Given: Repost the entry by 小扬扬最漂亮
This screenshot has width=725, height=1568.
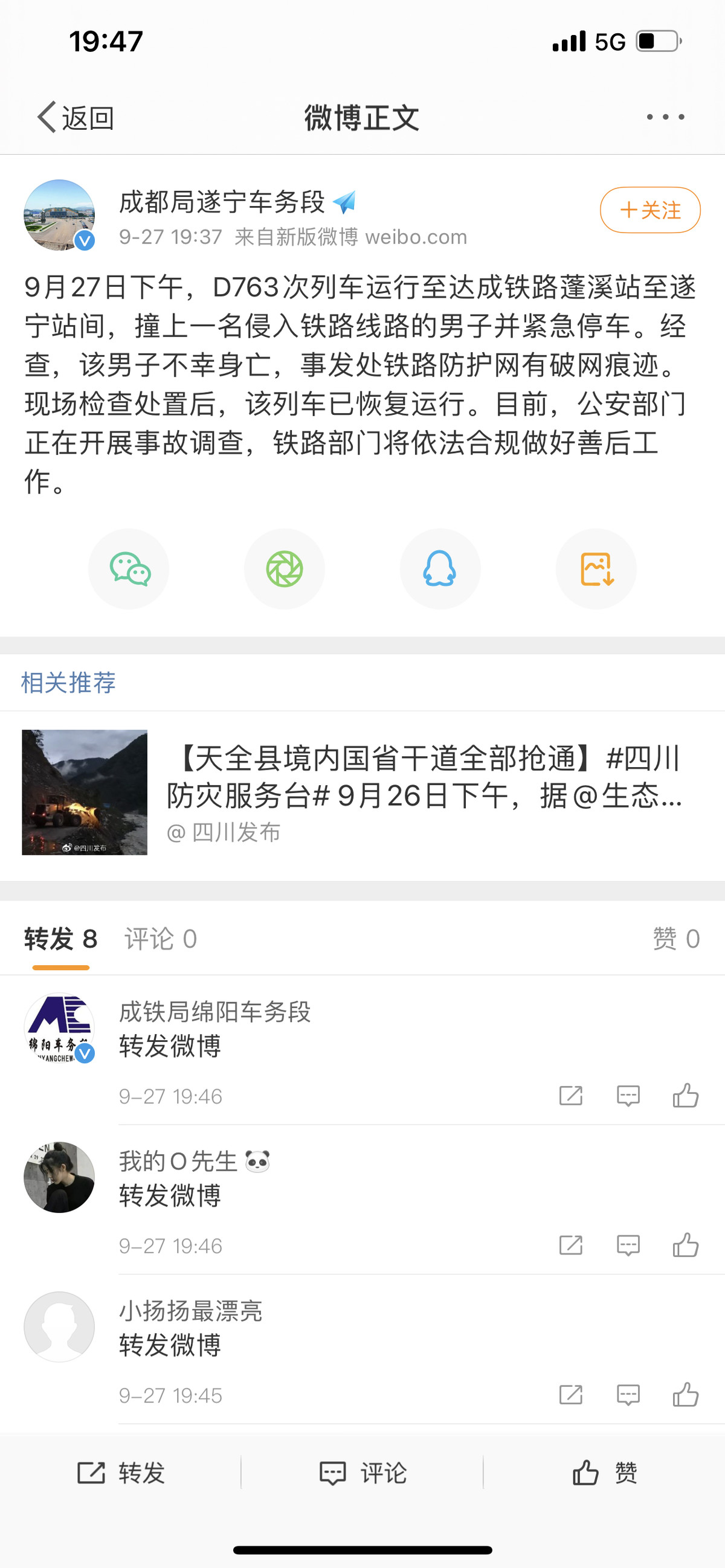Looking at the screenshot, I should [x=570, y=1395].
